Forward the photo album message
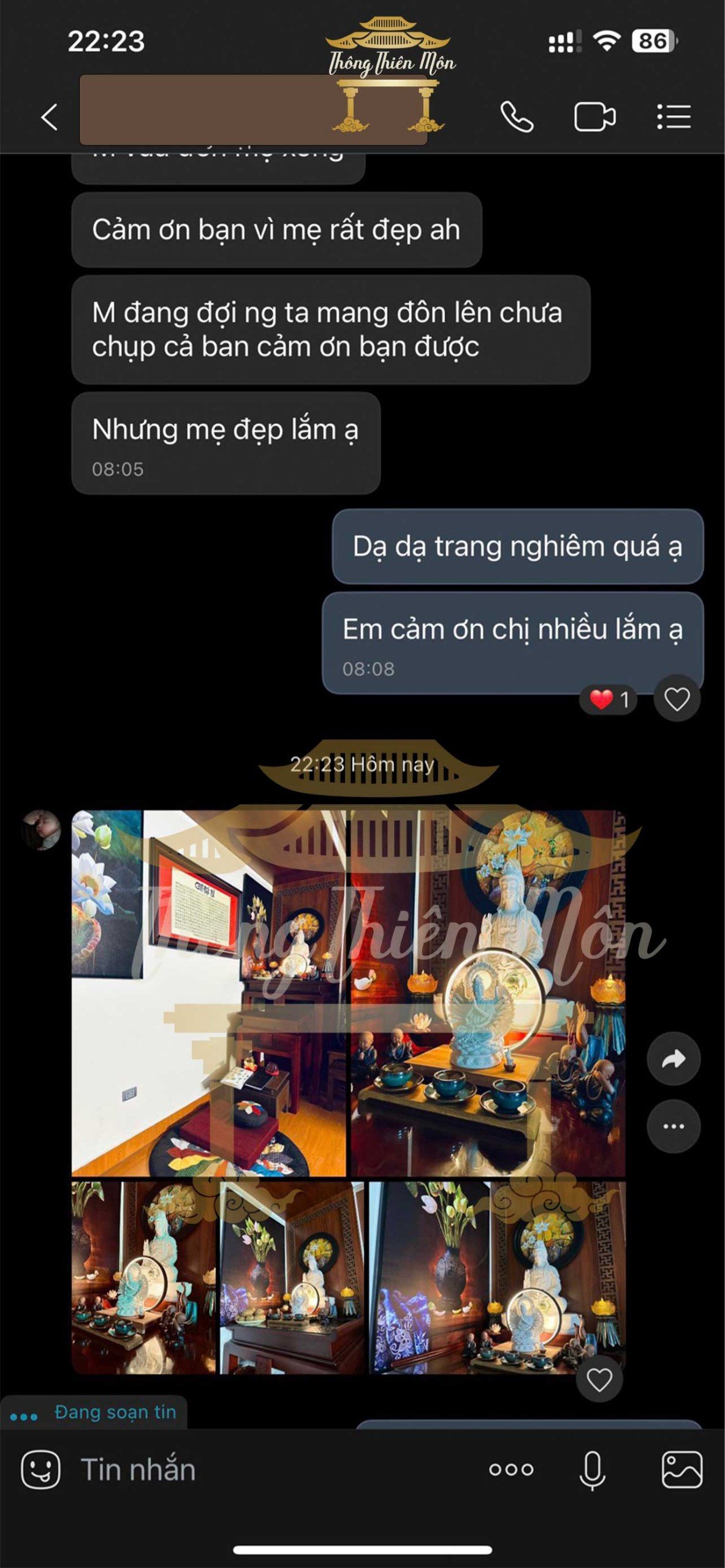Viewport: 725px width, 1568px height. pyautogui.click(x=674, y=1058)
